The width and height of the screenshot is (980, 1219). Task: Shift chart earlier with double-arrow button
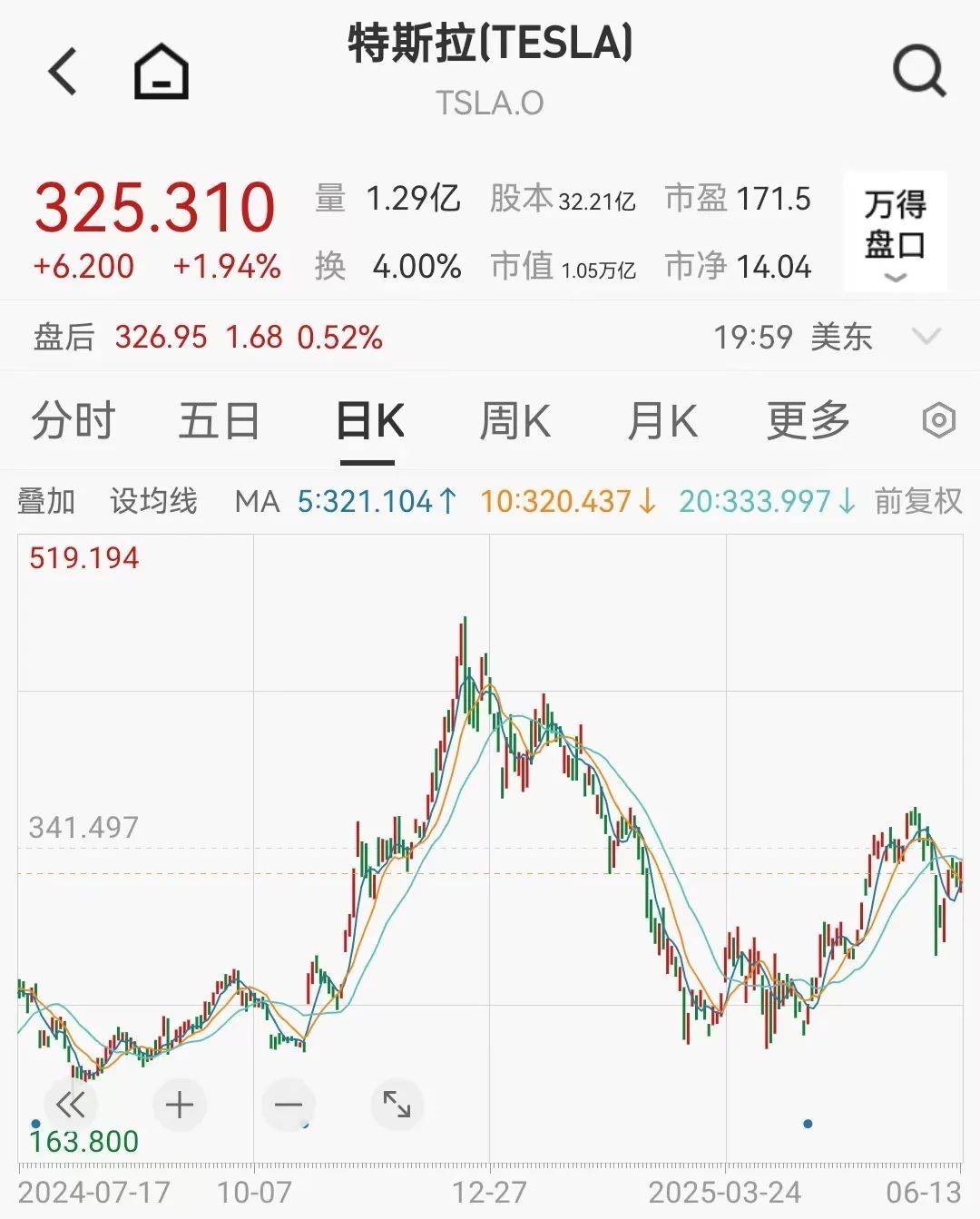tap(71, 1105)
